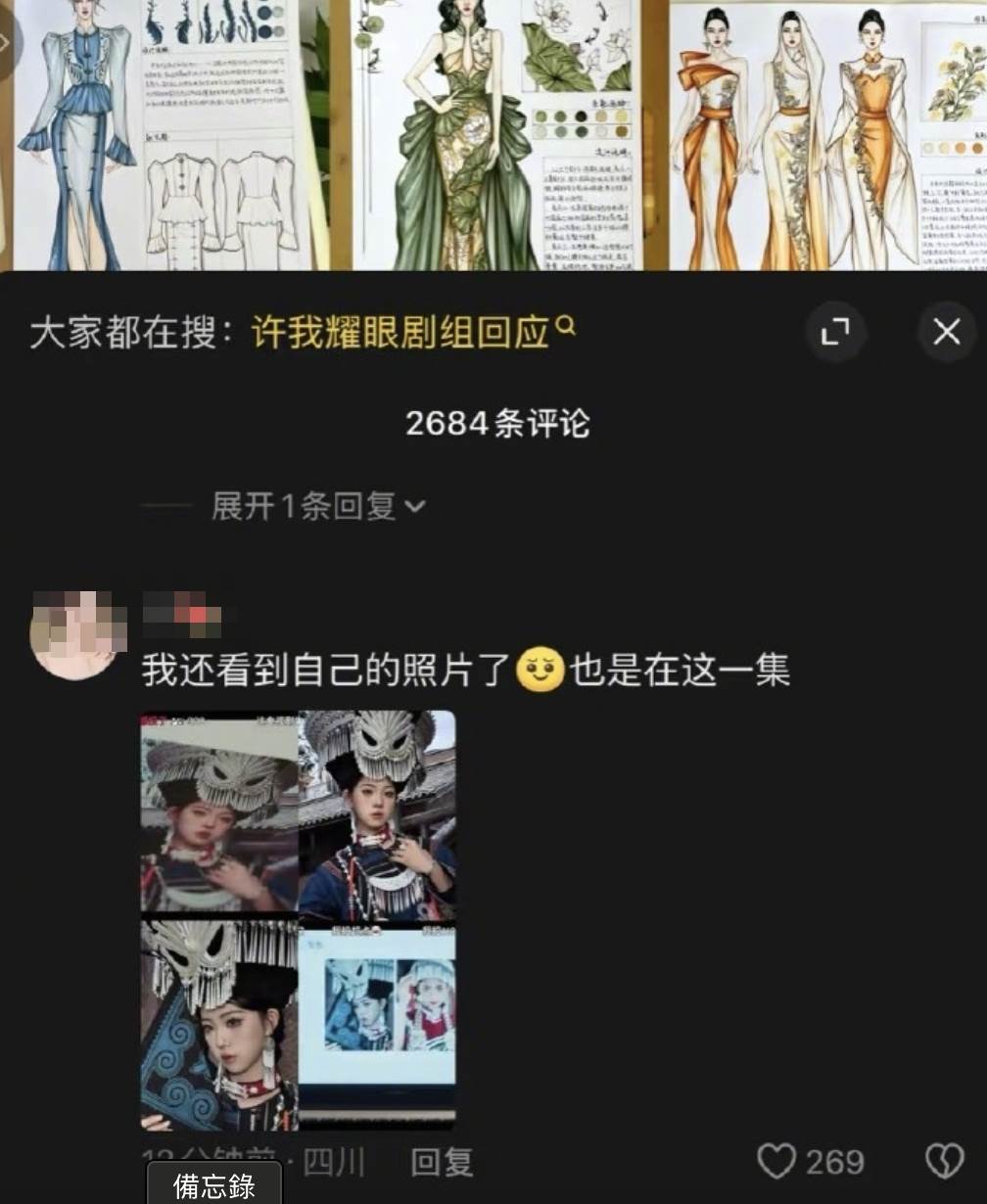The height and width of the screenshot is (1204, 987).
Task: Open the attached photo collage in the comment
Action: 301,920
